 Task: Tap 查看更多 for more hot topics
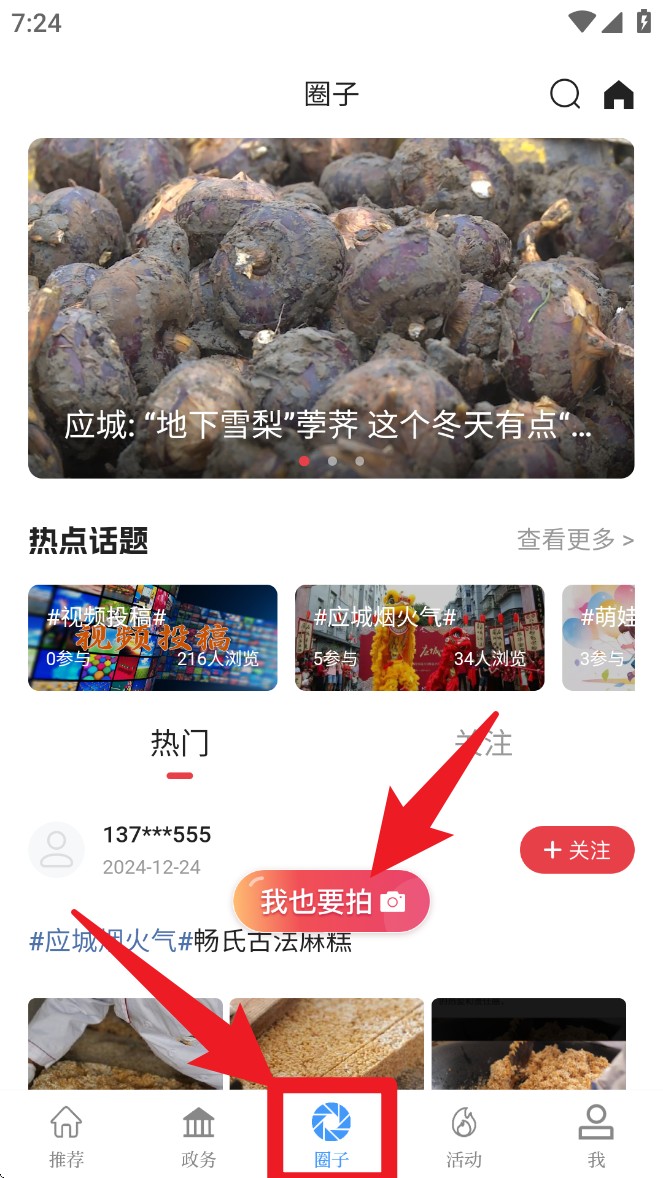pyautogui.click(x=575, y=540)
